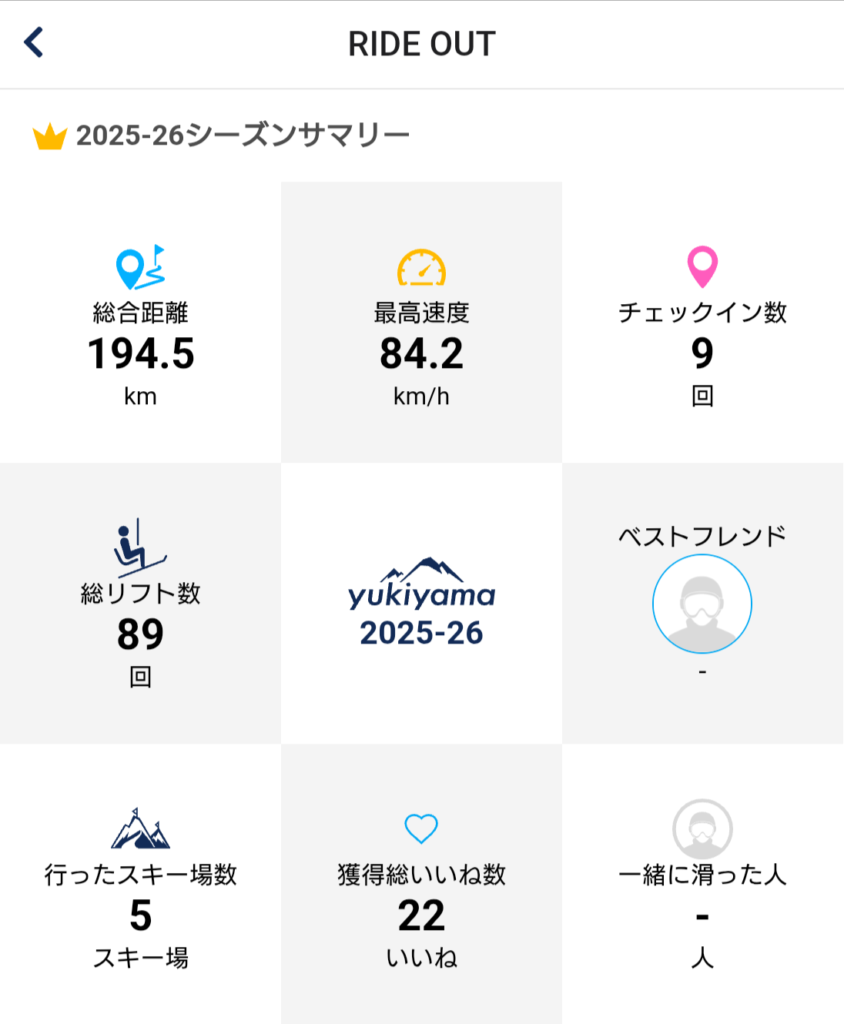Select the yellow speedometer icon above 最高速度
The image size is (844, 1024).
pyautogui.click(x=421, y=267)
